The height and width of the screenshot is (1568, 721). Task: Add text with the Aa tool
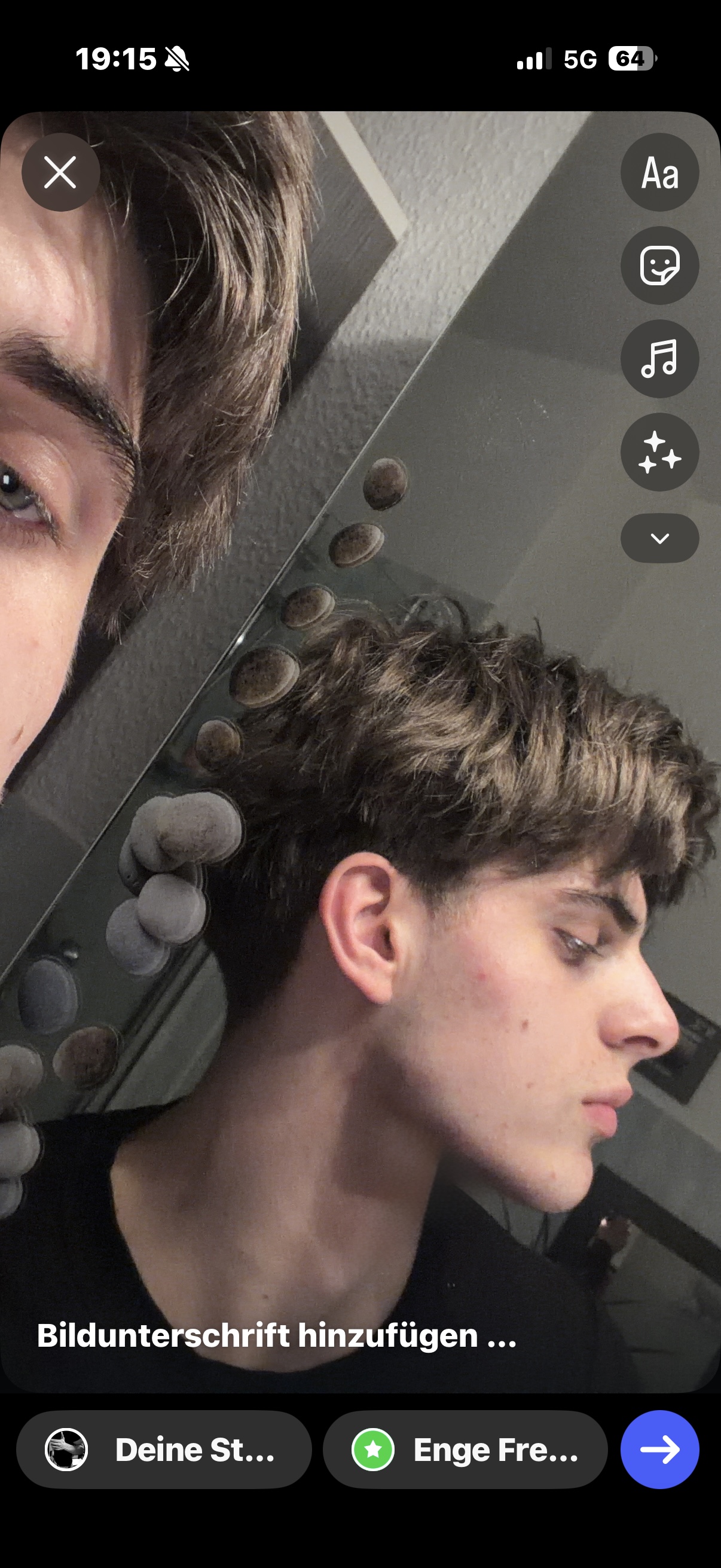pyautogui.click(x=659, y=173)
